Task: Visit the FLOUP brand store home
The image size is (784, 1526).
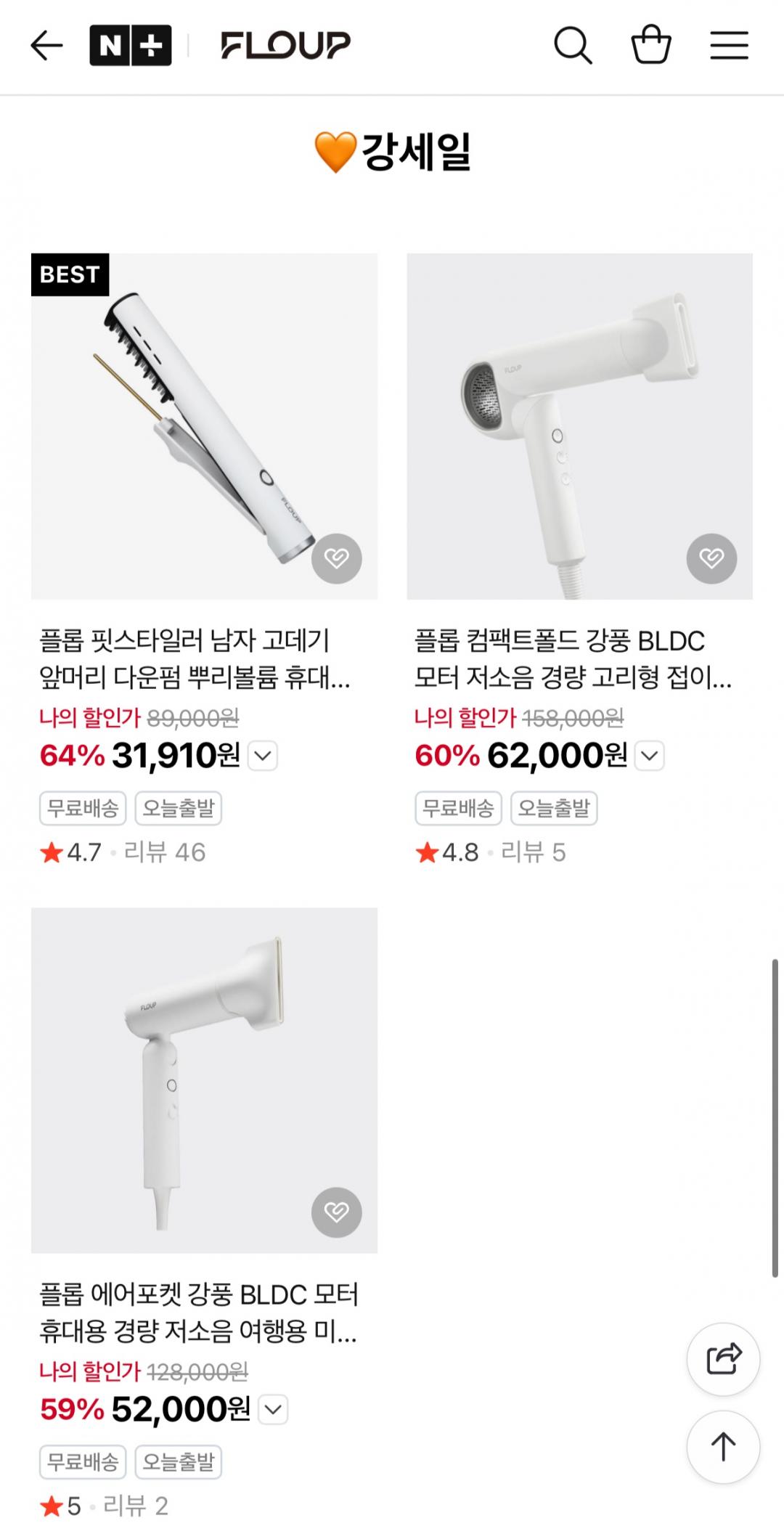Action: coord(285,46)
